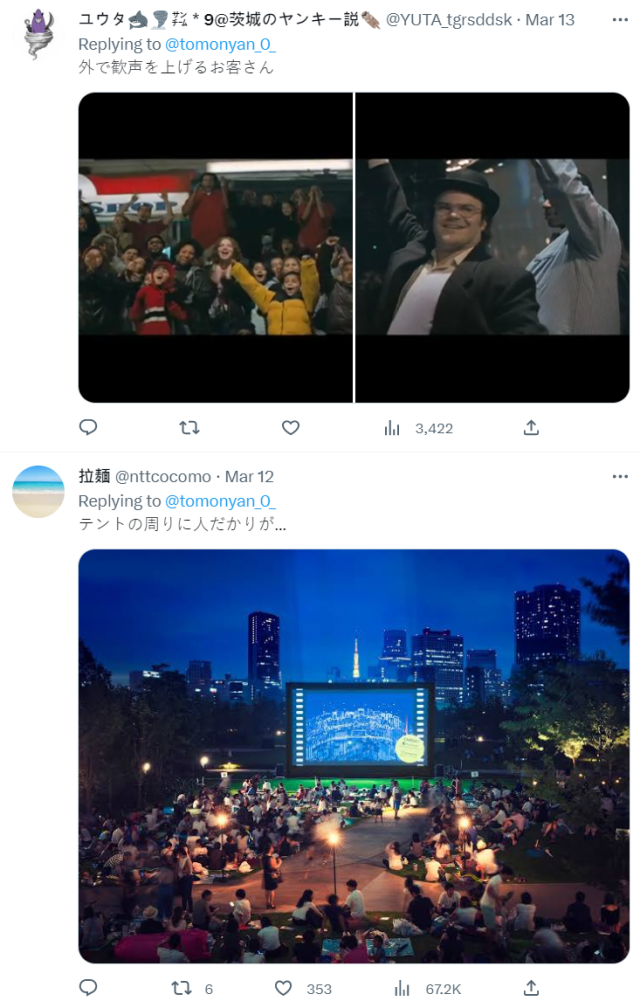Open ユウタ's profile avatar
The width and height of the screenshot is (640, 1008).
(38, 33)
